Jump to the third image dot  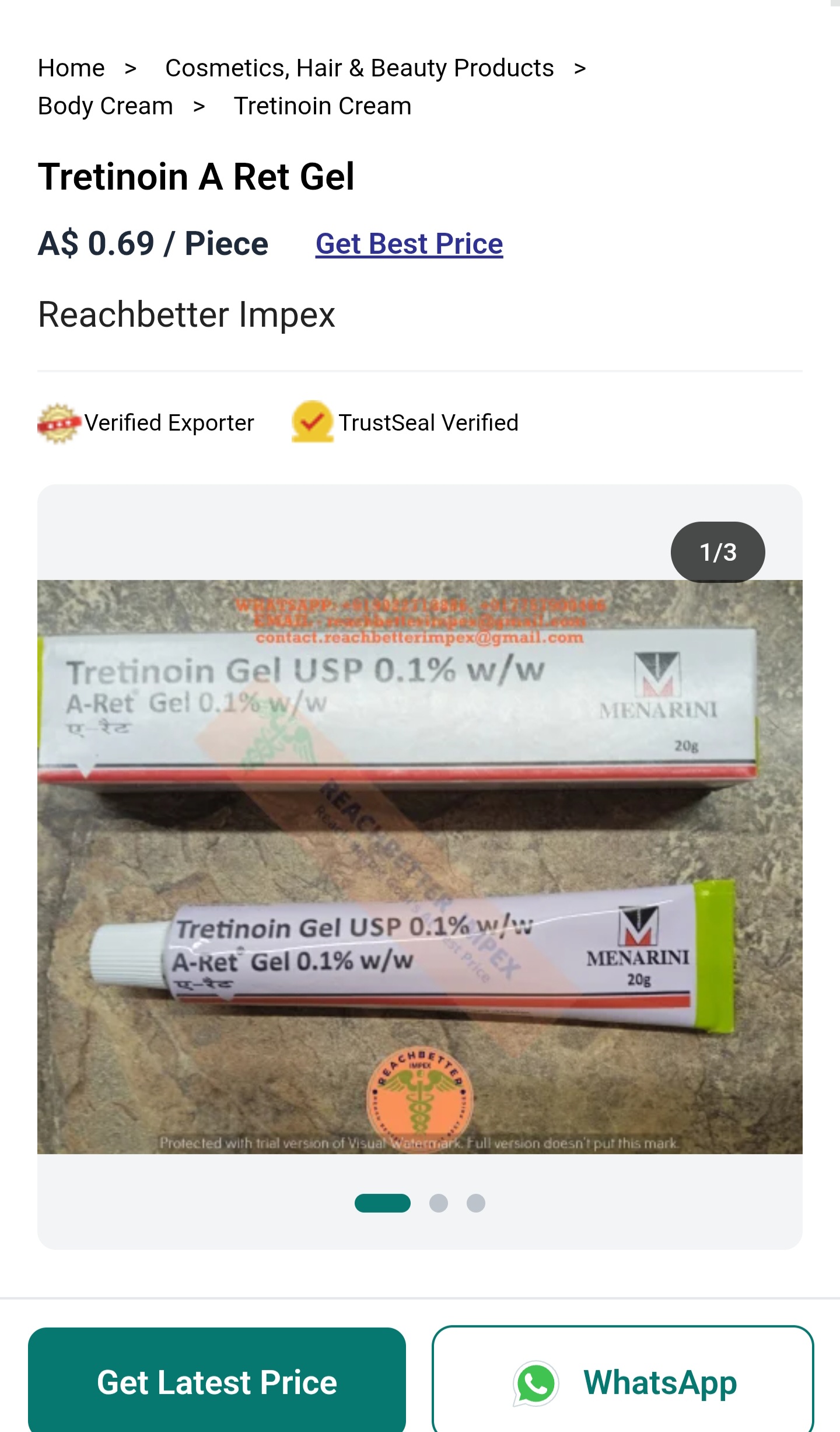pyautogui.click(x=476, y=1203)
